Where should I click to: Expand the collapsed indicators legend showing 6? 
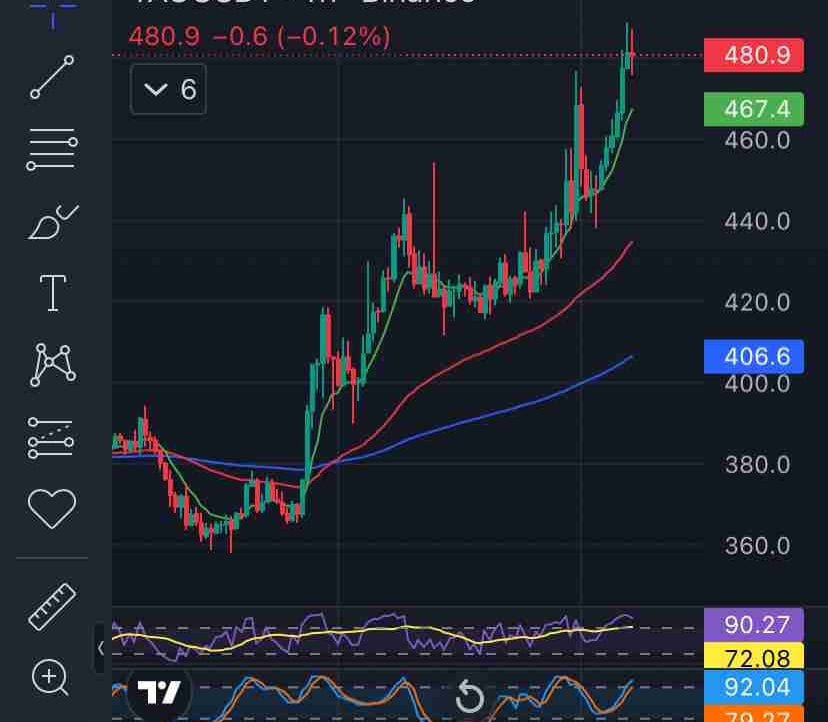click(x=168, y=90)
